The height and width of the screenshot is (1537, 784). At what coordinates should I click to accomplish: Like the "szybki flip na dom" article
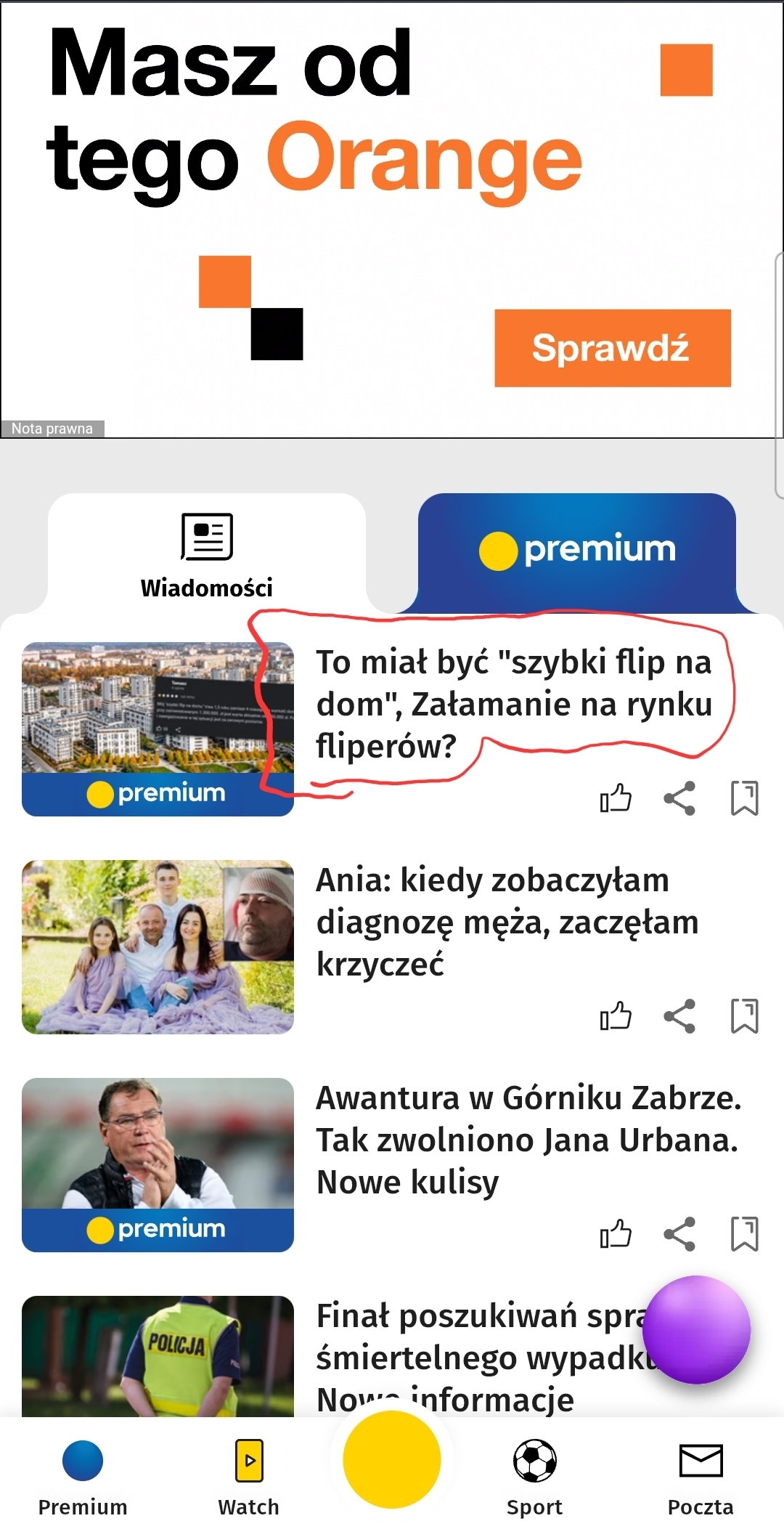pyautogui.click(x=616, y=798)
